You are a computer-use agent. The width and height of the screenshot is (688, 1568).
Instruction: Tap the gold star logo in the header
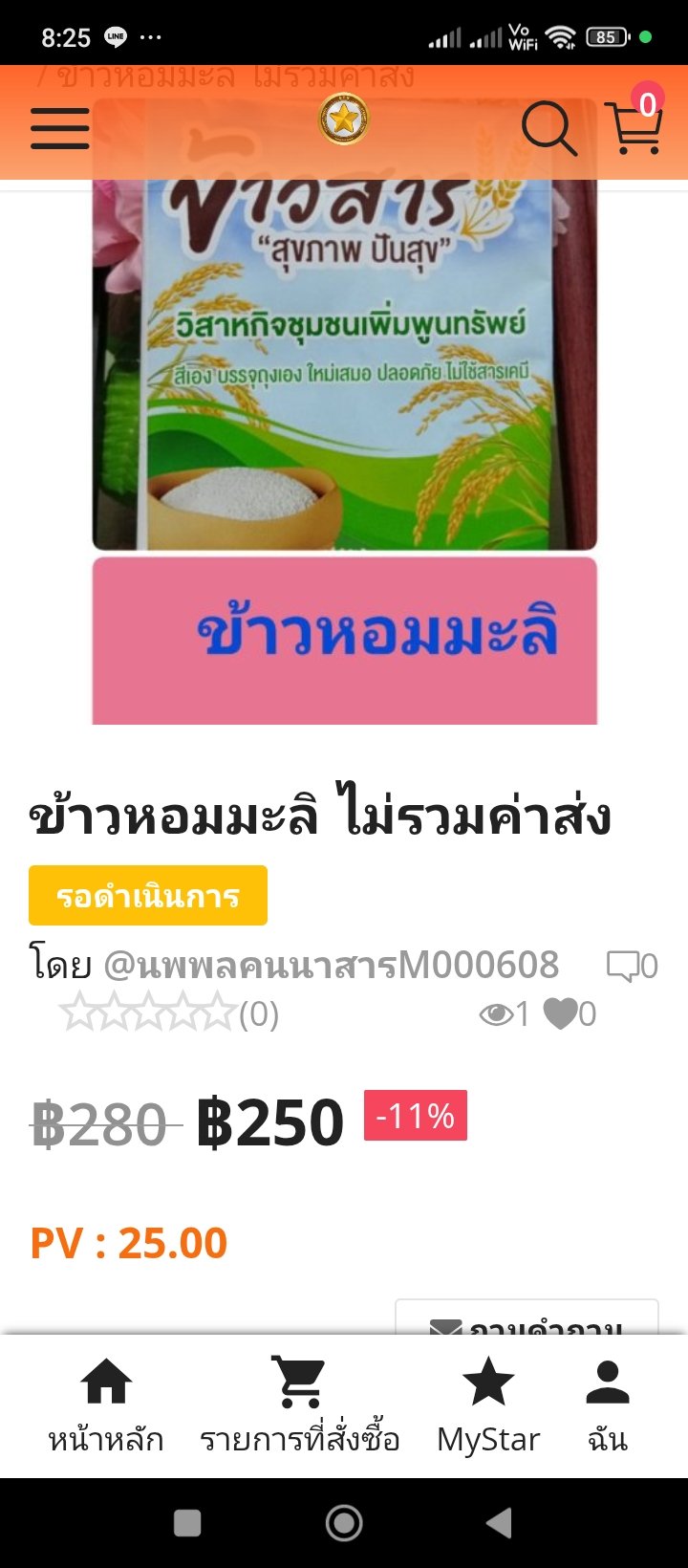coord(344,120)
